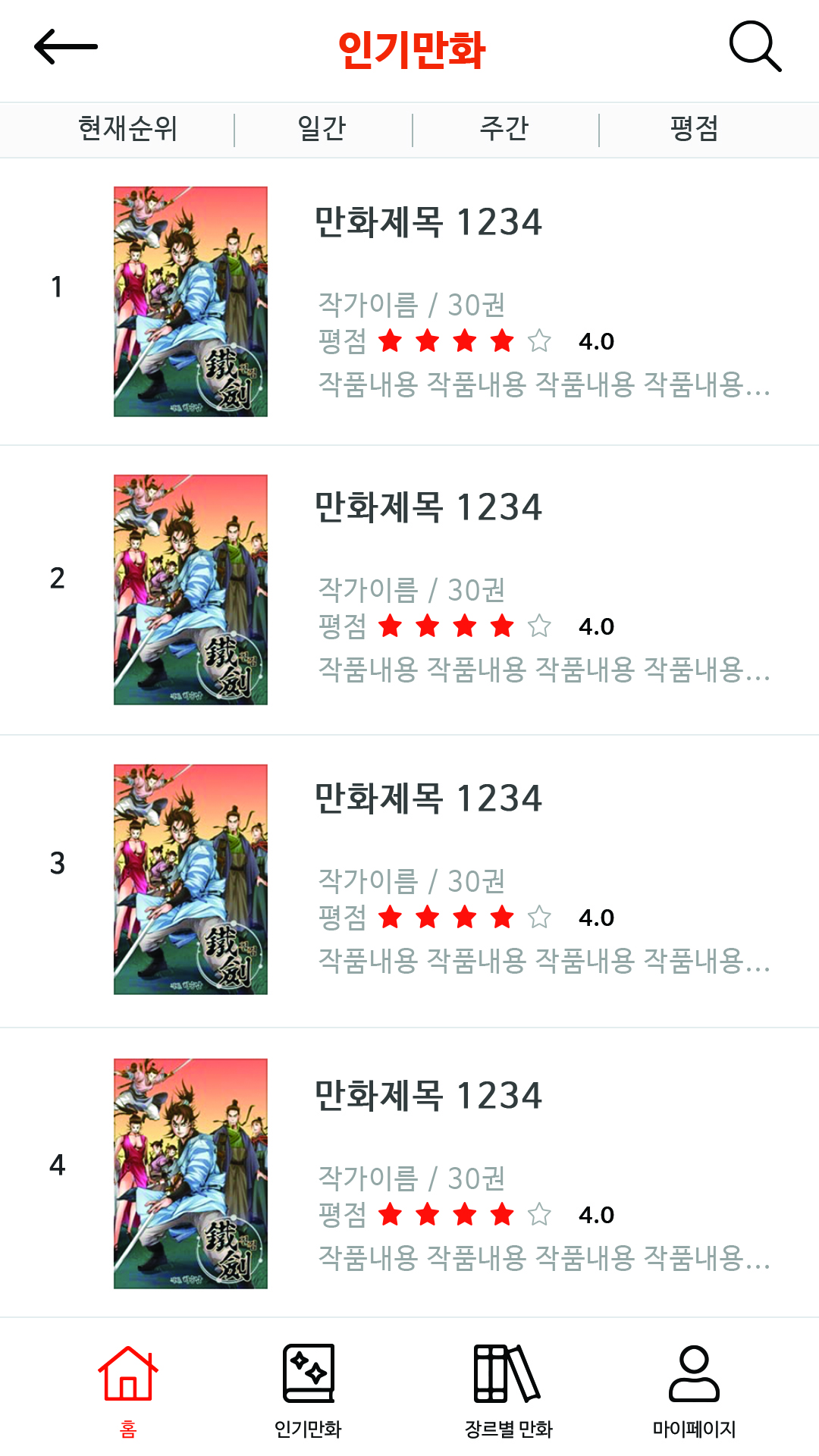Tap the cover image of rank 3 manhwa
The height and width of the screenshot is (1456, 819).
coord(190,880)
